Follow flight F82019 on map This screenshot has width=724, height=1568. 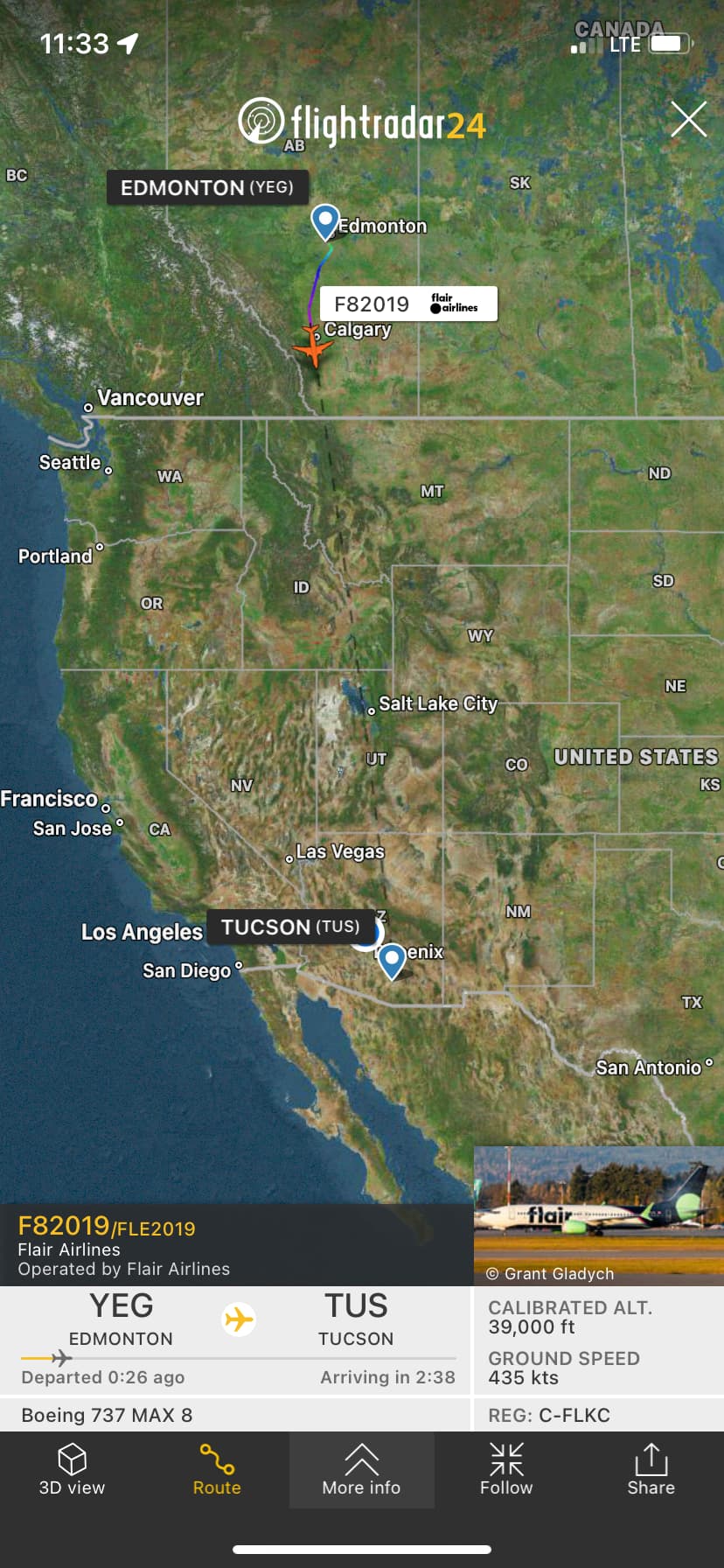pos(506,1470)
